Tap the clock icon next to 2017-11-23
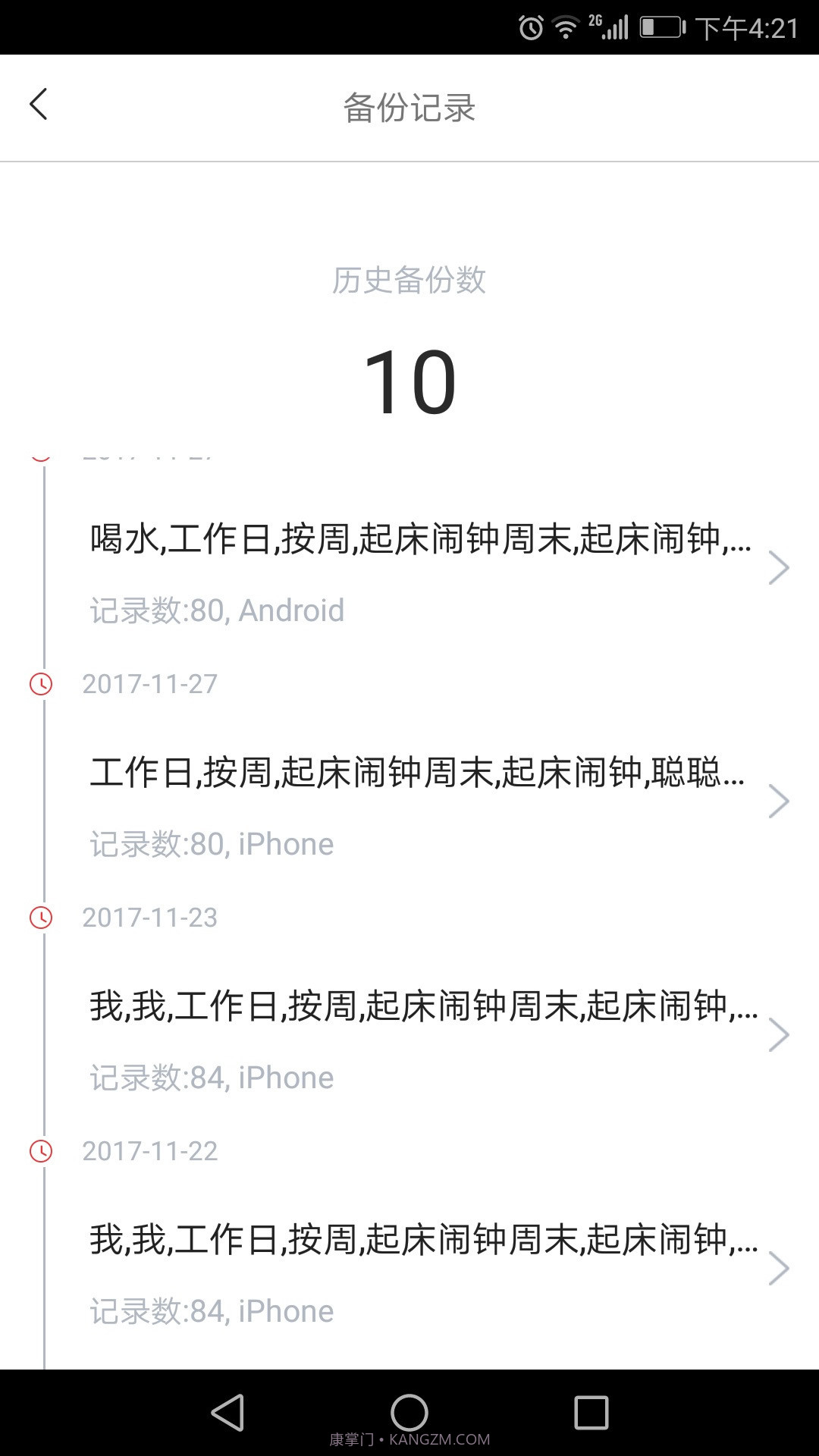Screen dimensions: 819x1456 pos(39,917)
